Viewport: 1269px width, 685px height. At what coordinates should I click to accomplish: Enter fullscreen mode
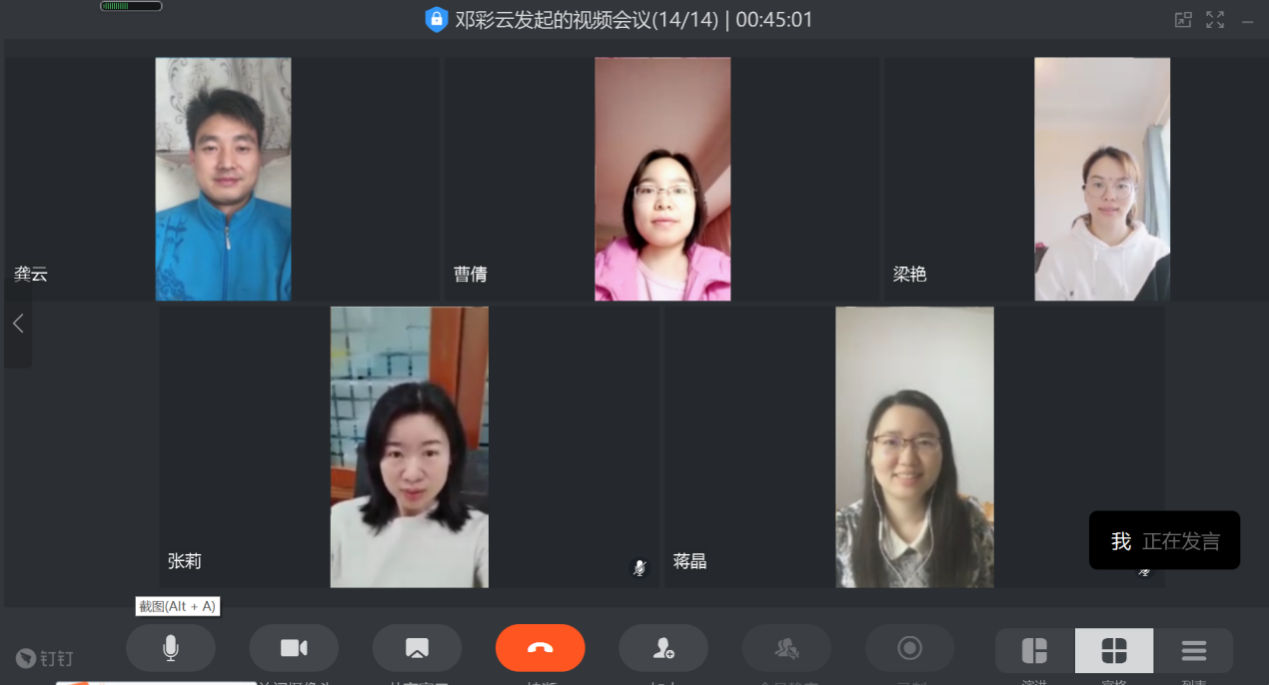click(x=1215, y=19)
